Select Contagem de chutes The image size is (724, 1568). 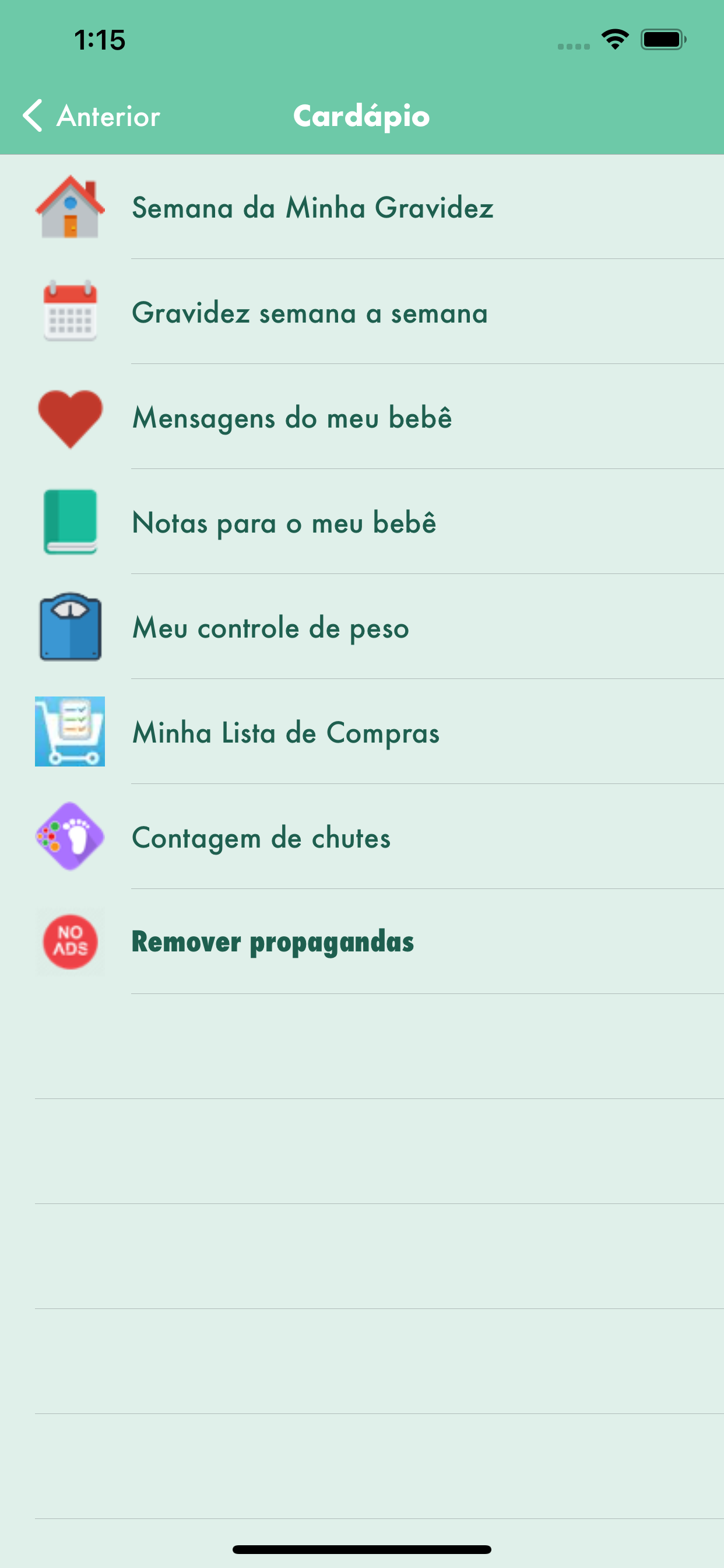(x=362, y=837)
